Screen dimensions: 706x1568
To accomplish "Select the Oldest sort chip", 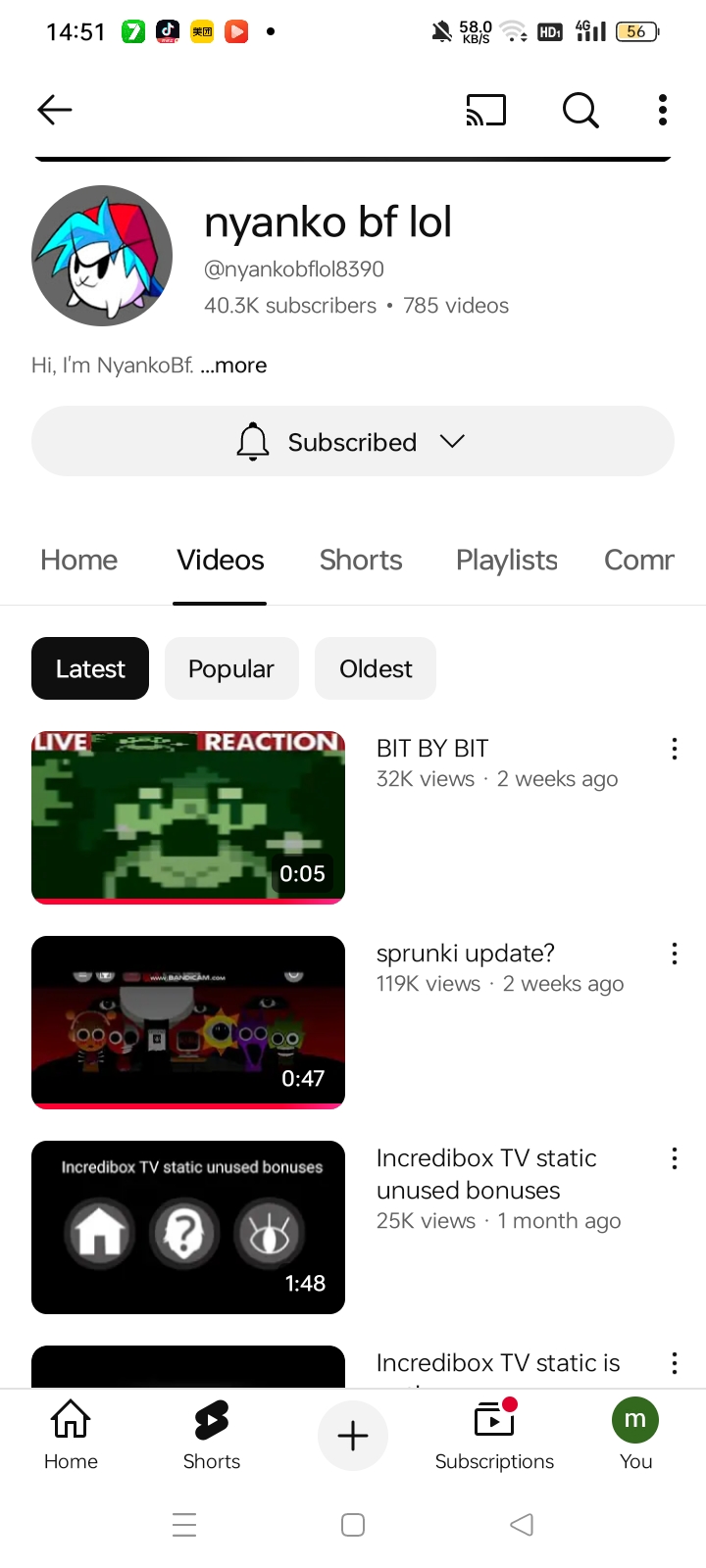I will tap(376, 668).
